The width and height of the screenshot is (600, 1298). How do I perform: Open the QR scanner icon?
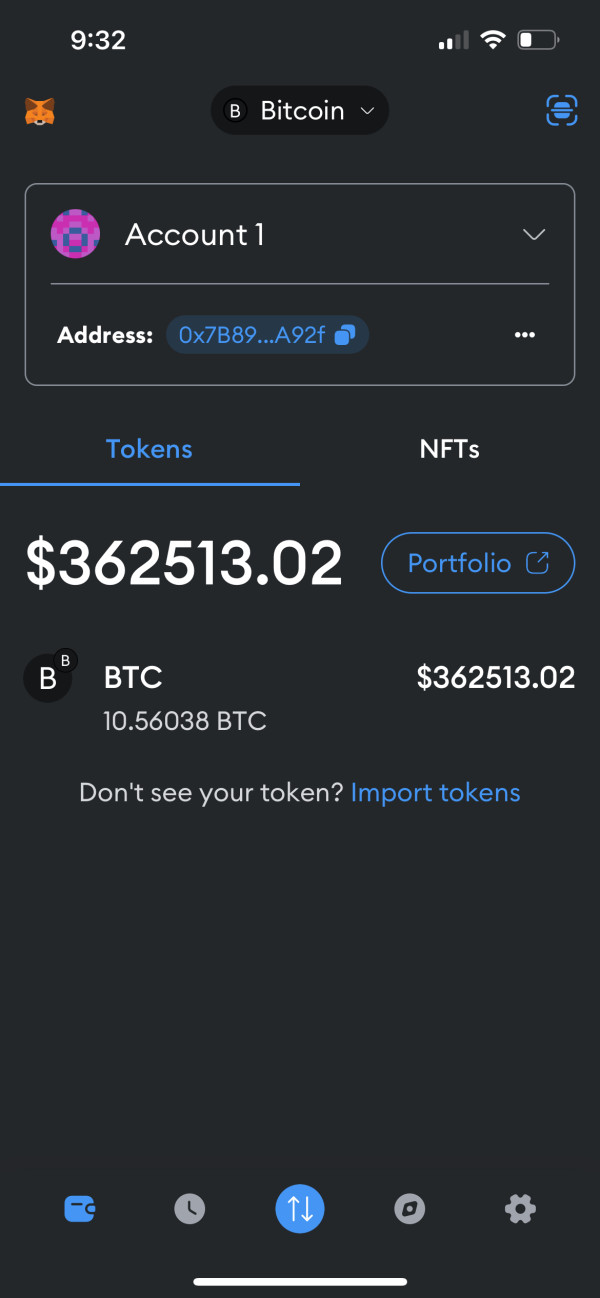click(561, 110)
